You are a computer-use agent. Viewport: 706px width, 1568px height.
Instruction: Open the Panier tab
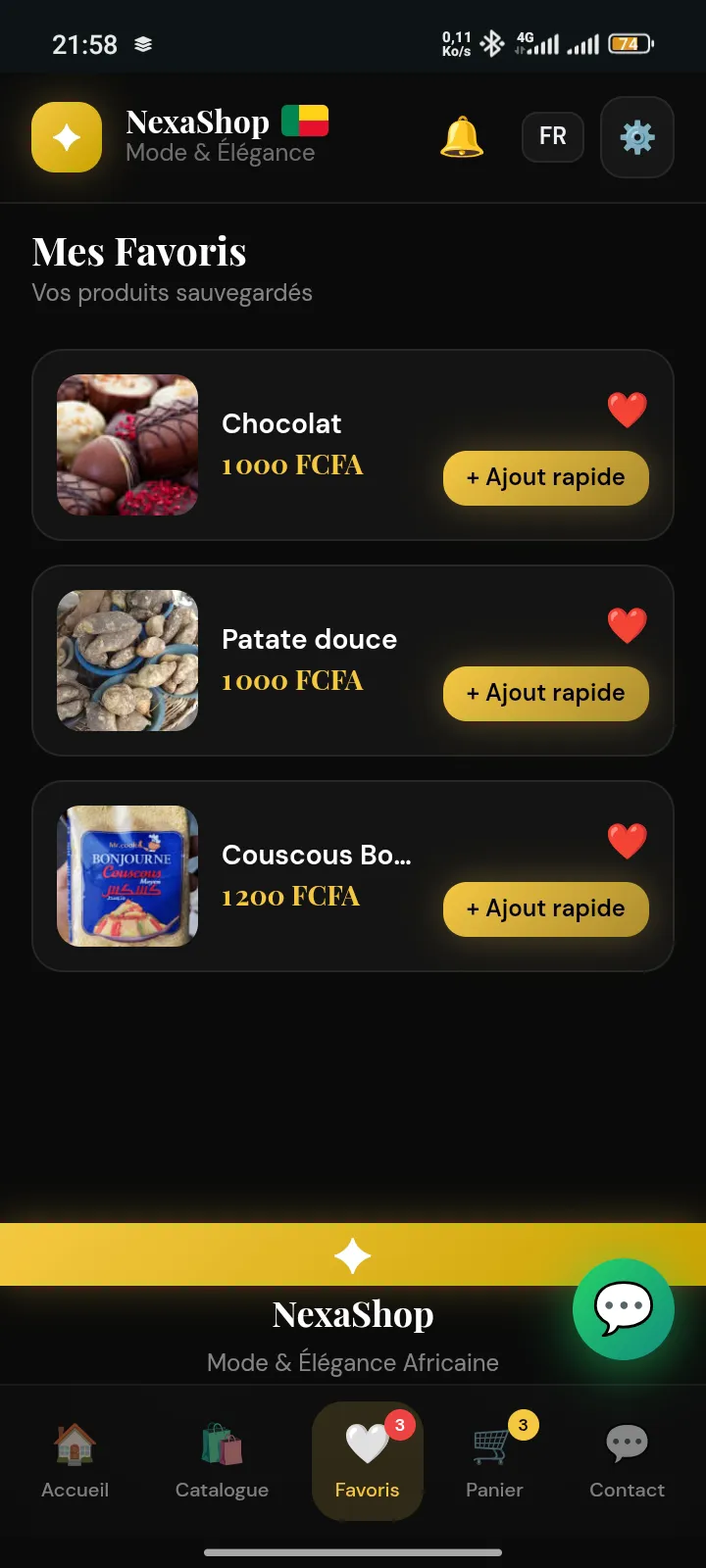[x=494, y=1460]
